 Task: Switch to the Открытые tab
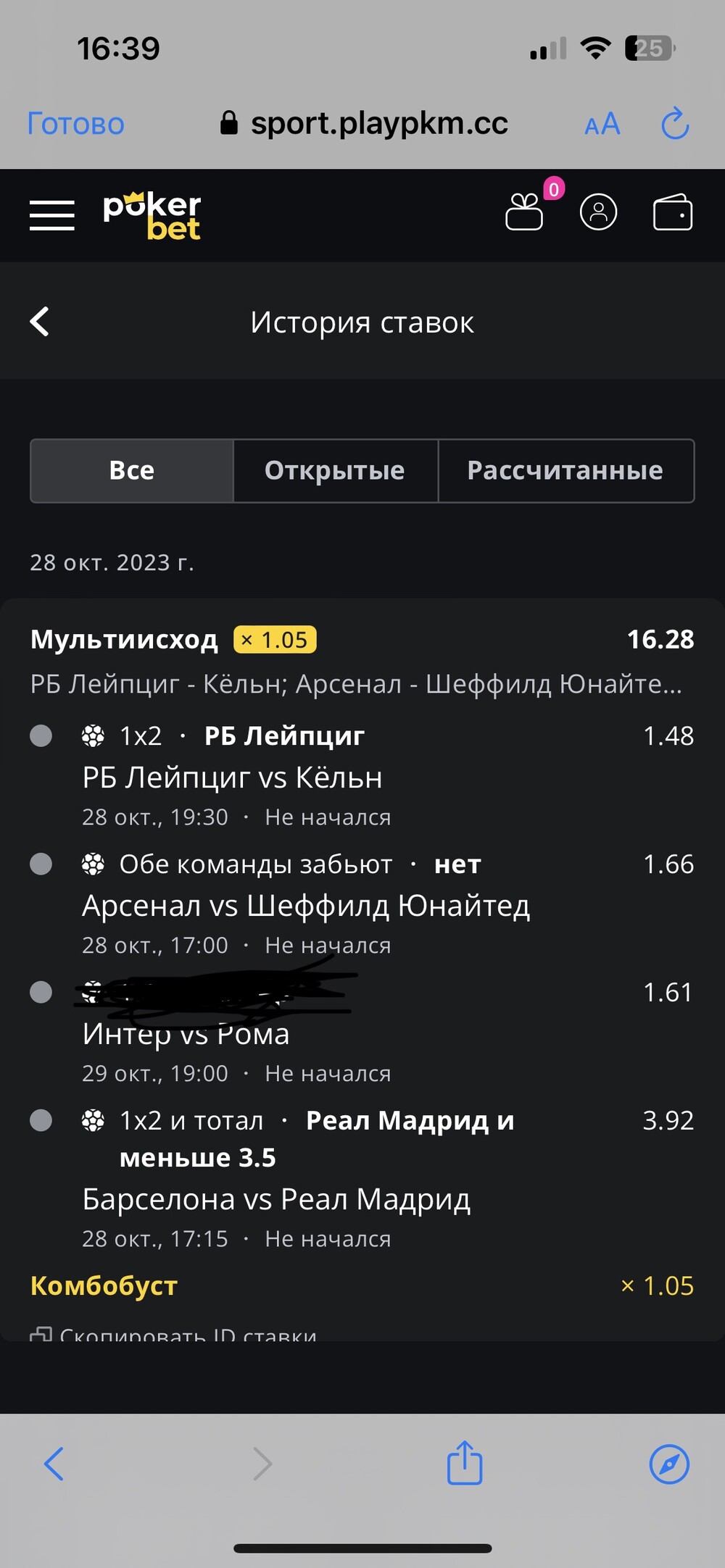[x=335, y=470]
